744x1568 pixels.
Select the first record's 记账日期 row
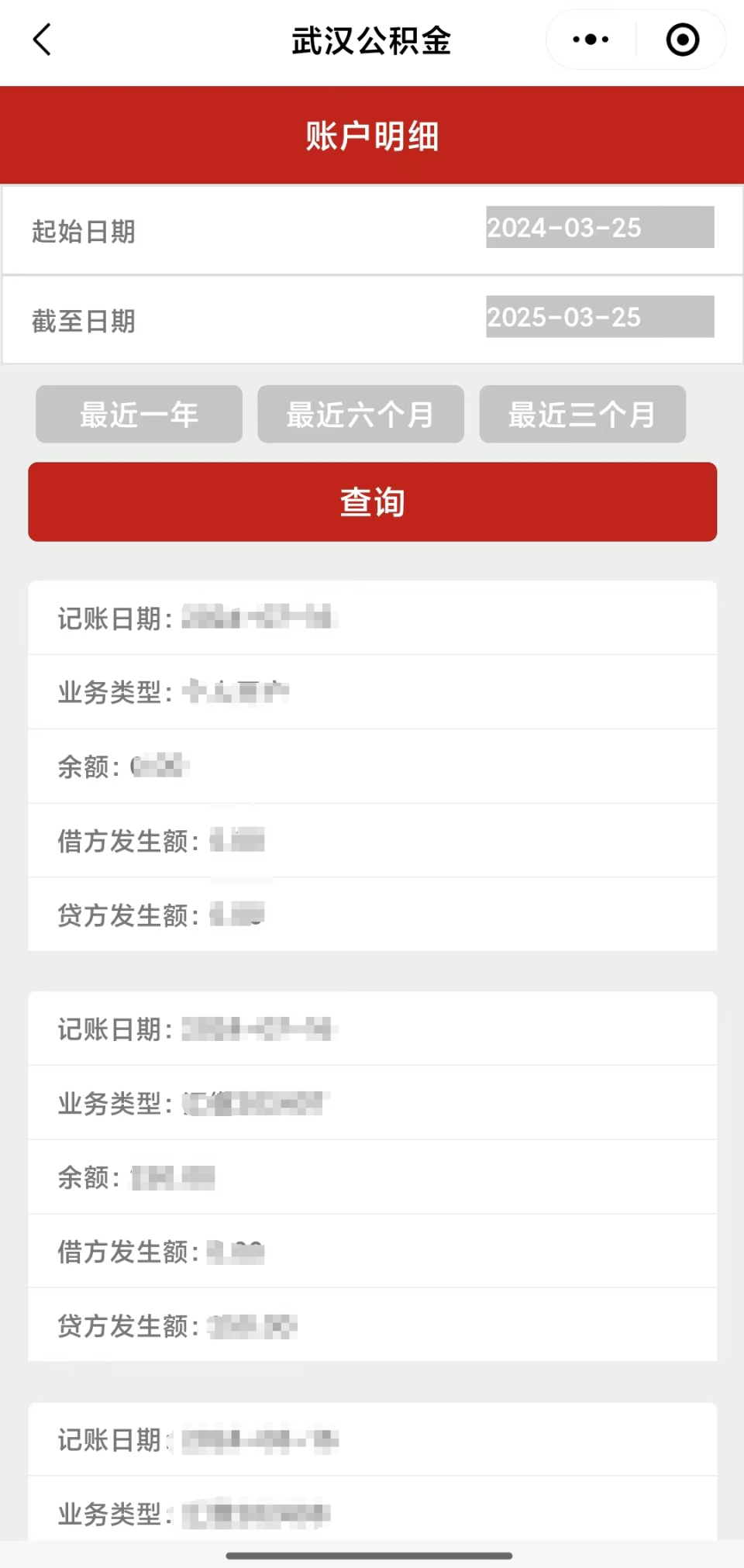(372, 618)
